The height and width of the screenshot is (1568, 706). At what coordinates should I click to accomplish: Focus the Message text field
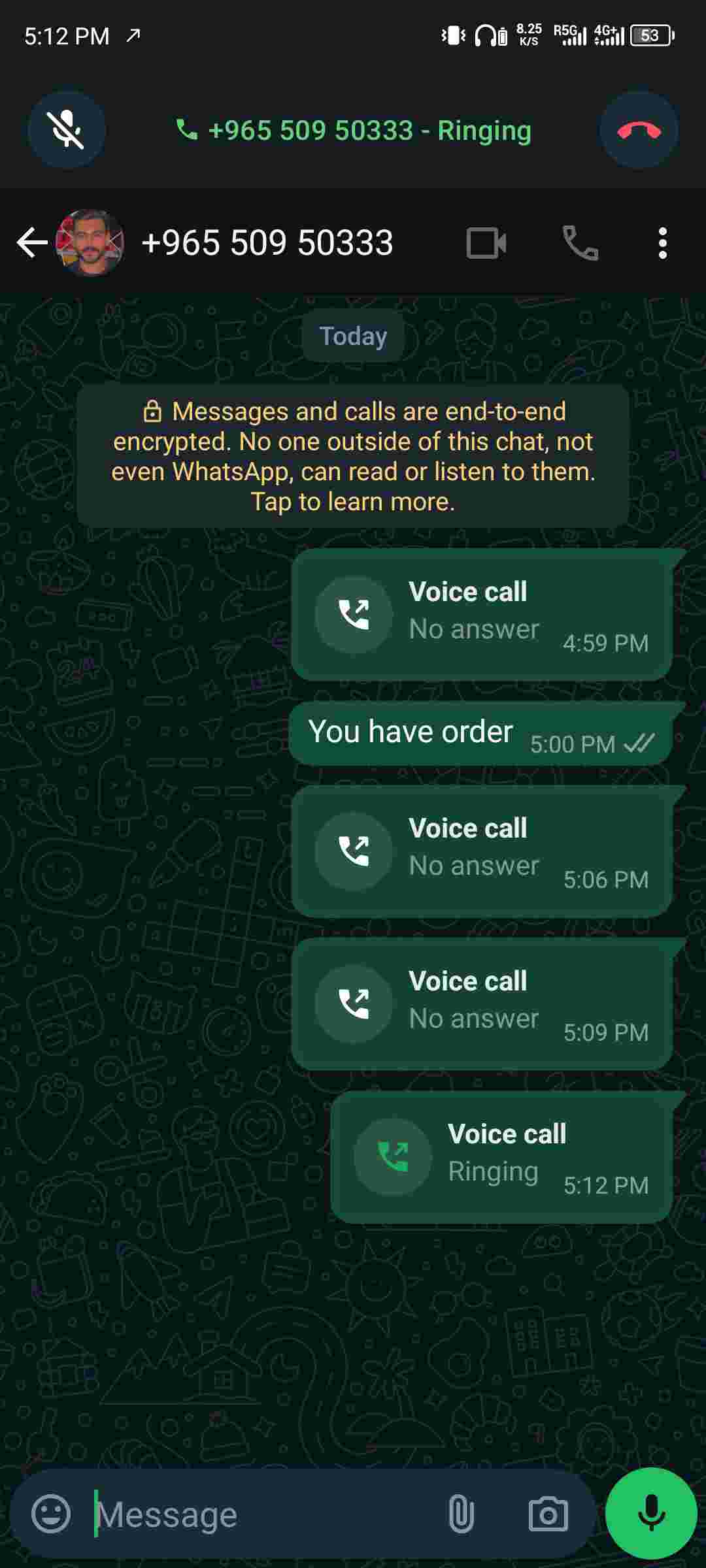tap(261, 1514)
